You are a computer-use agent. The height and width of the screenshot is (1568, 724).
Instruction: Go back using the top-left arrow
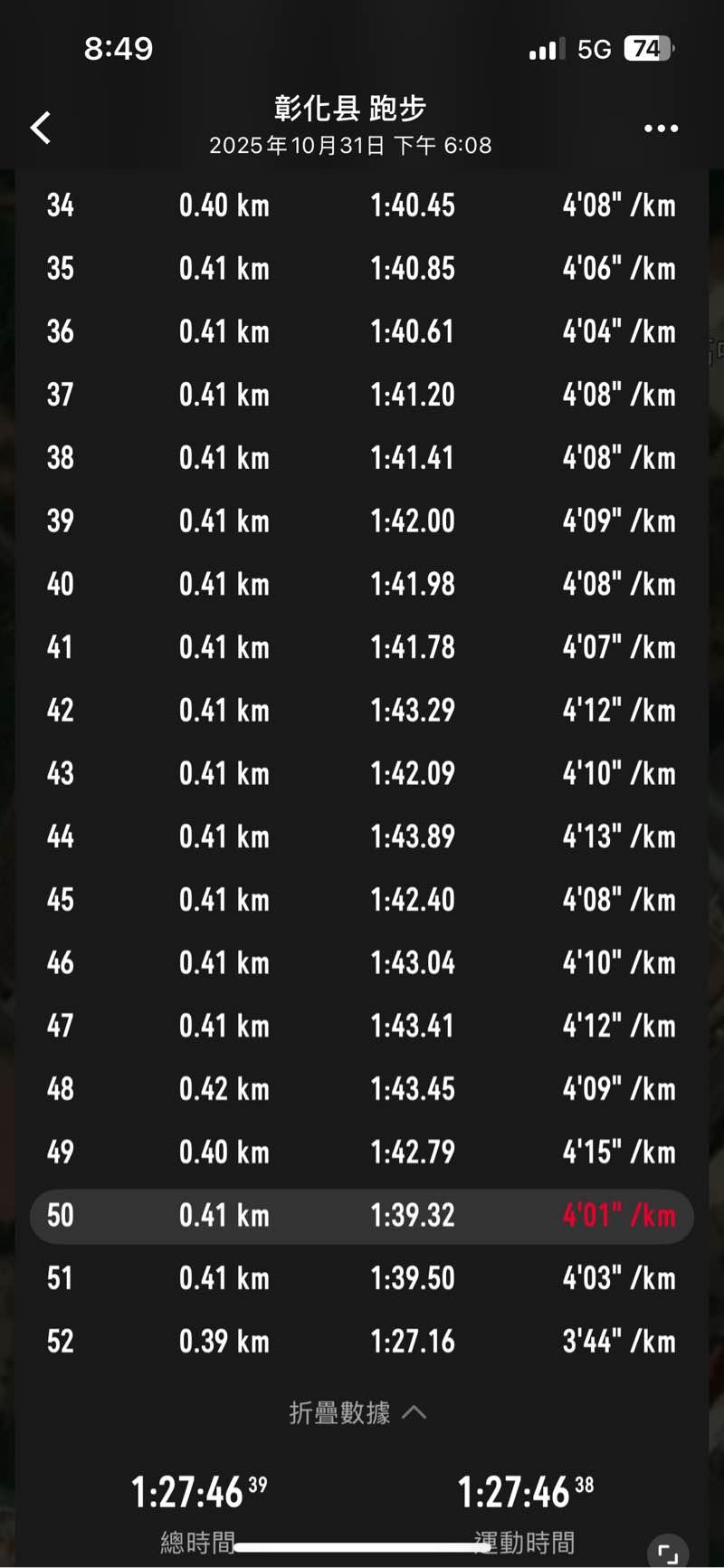coord(41,128)
